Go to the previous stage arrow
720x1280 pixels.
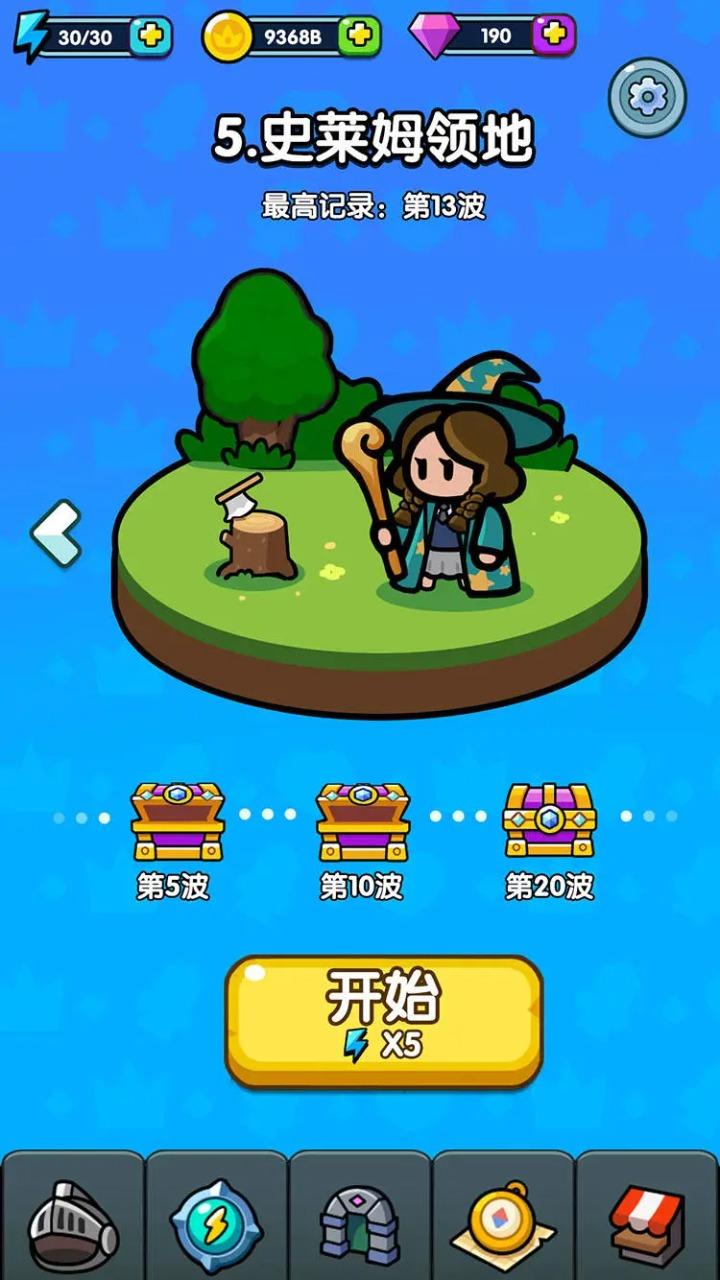(56, 533)
